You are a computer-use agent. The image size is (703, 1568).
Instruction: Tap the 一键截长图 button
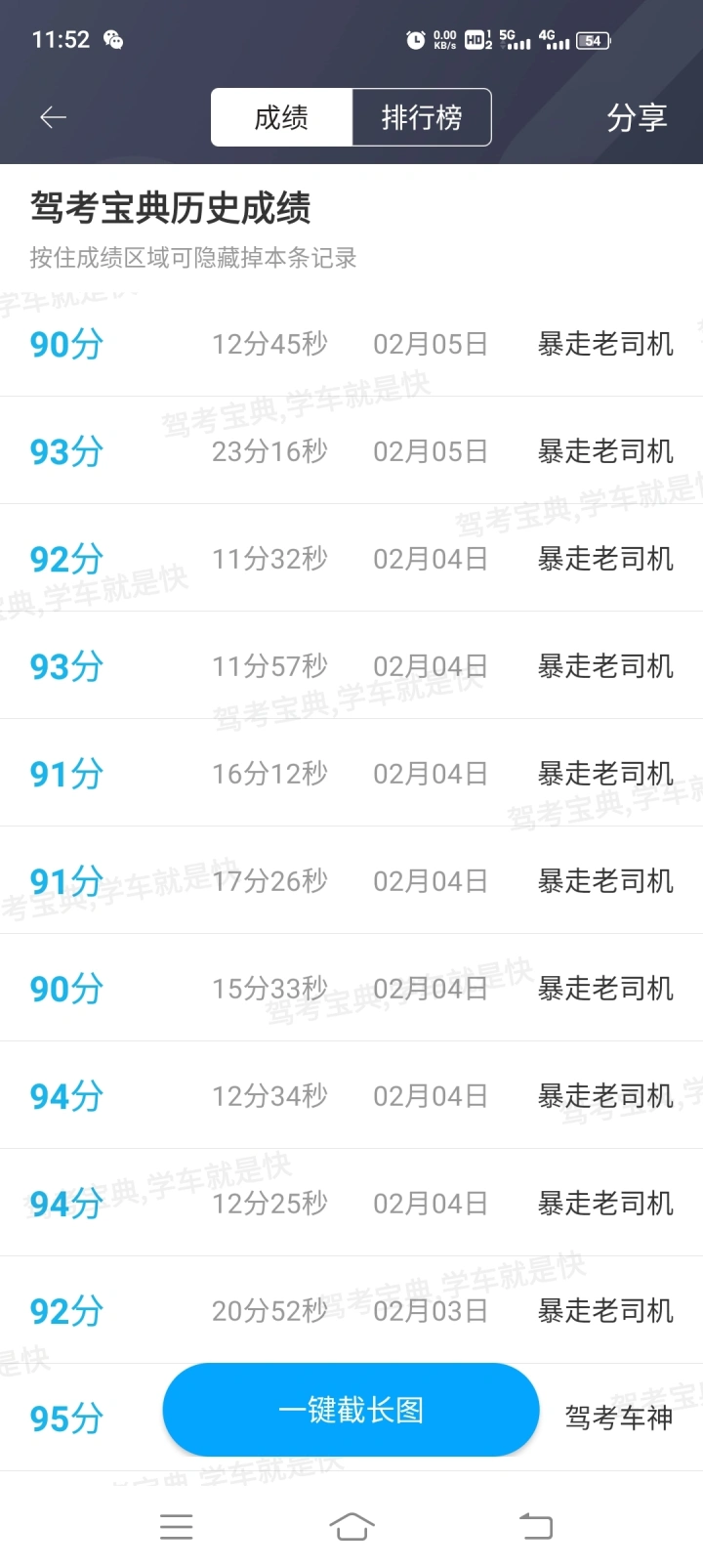click(351, 1410)
